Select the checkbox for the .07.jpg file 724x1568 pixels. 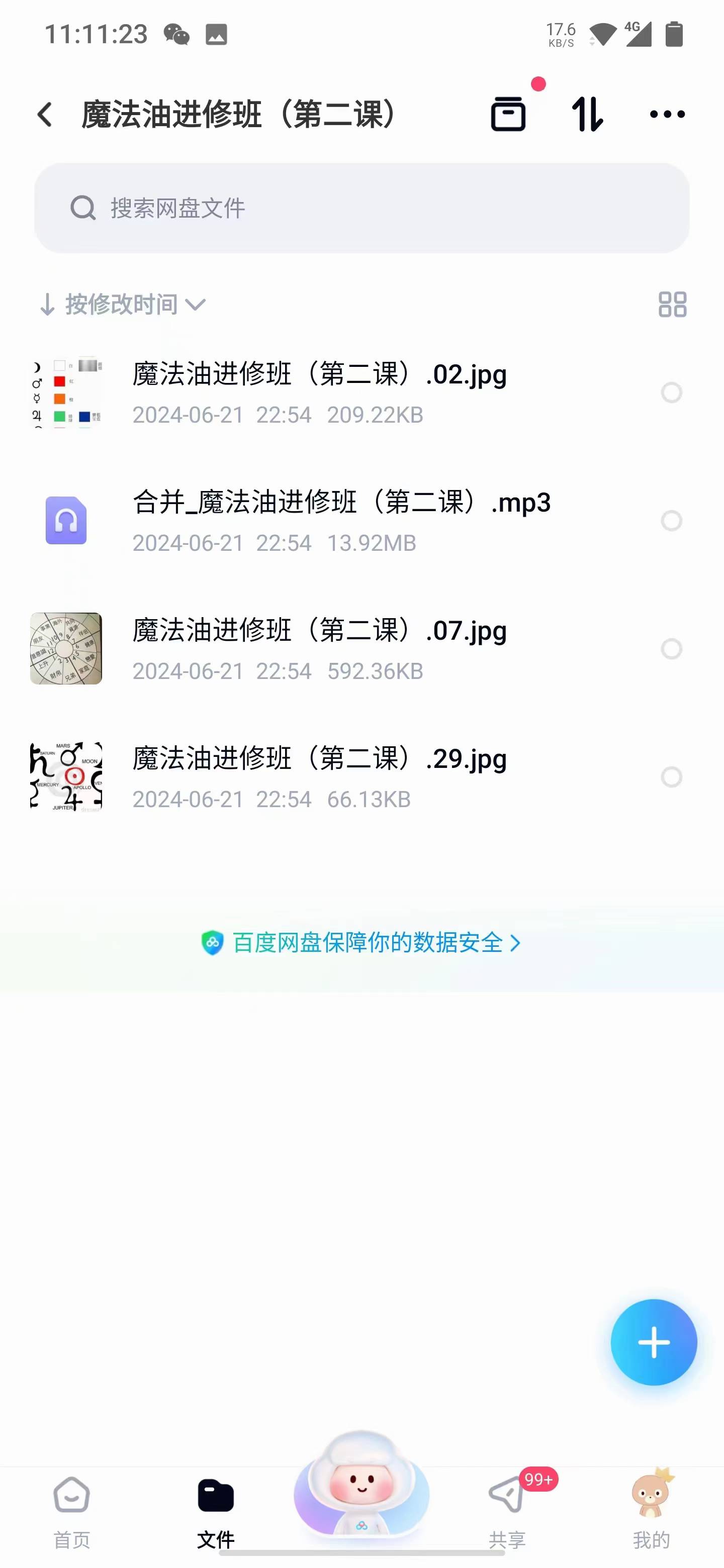(x=671, y=649)
